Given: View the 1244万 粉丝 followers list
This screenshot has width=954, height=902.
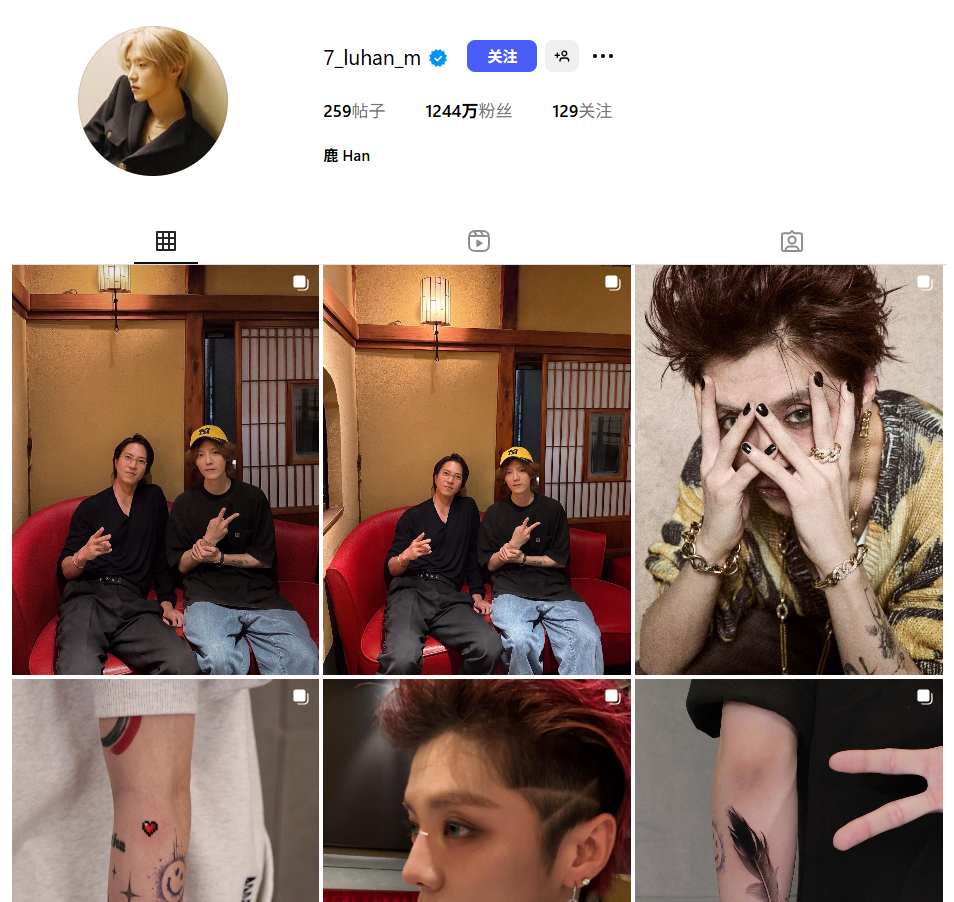Looking at the screenshot, I should (468, 111).
